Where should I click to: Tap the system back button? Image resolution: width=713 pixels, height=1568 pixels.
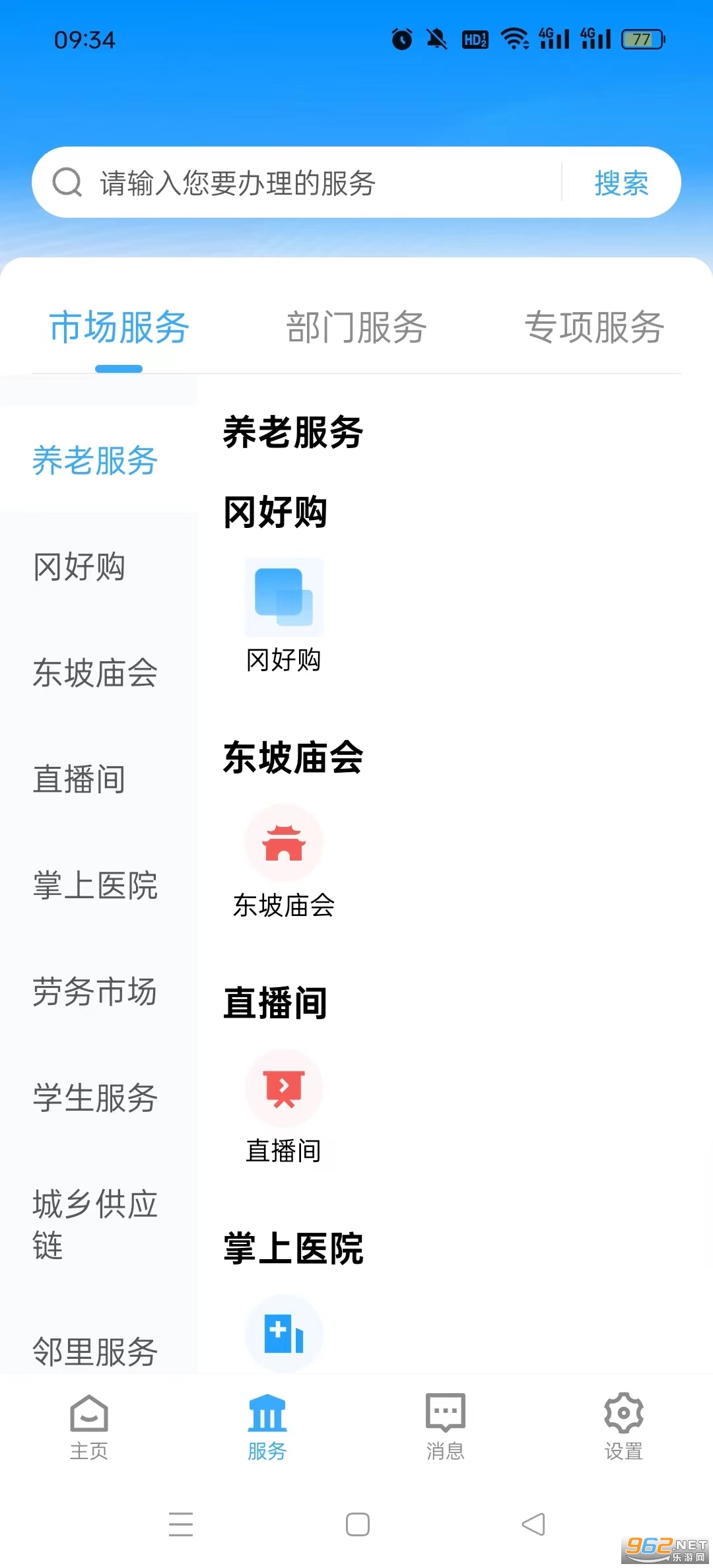(x=533, y=1524)
